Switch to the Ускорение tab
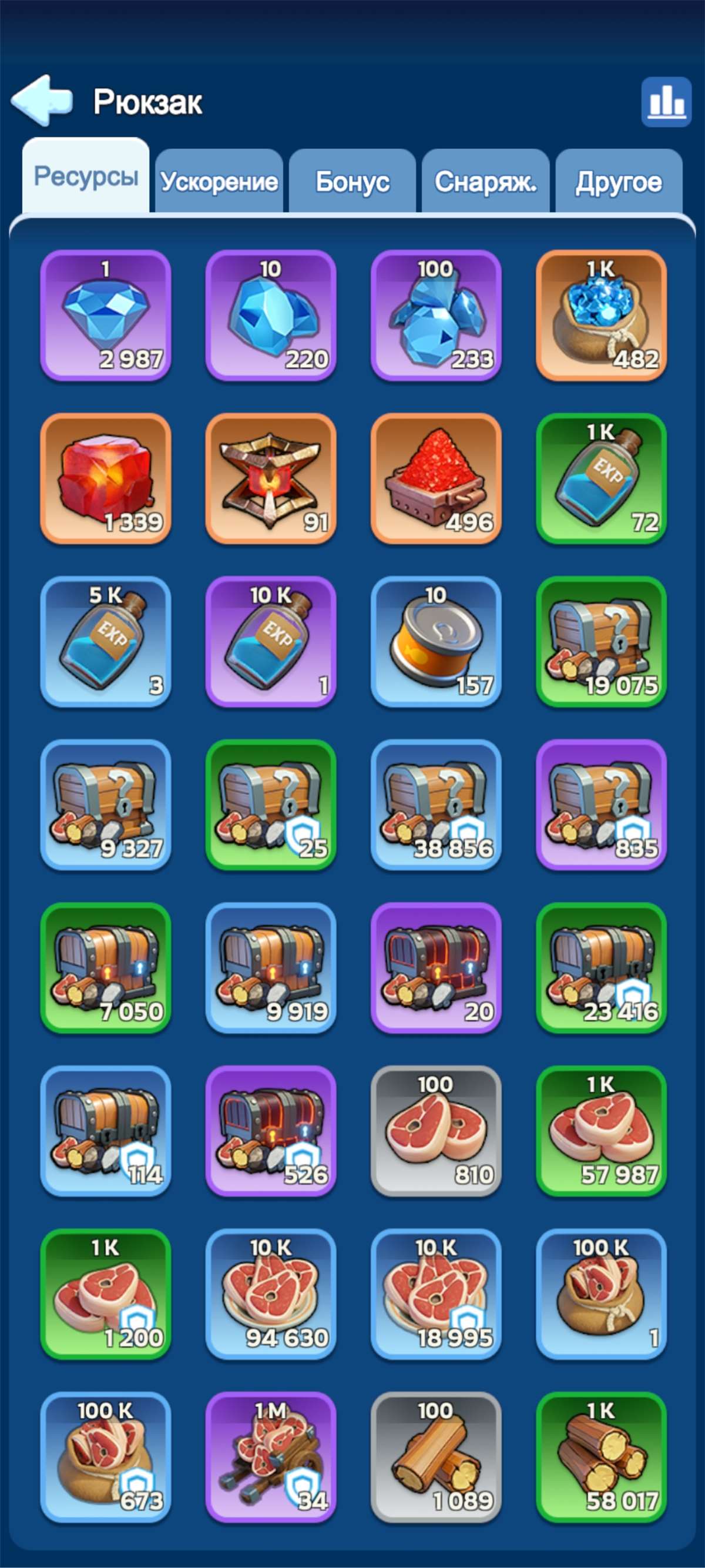Viewport: 705px width, 1568px height. [219, 182]
